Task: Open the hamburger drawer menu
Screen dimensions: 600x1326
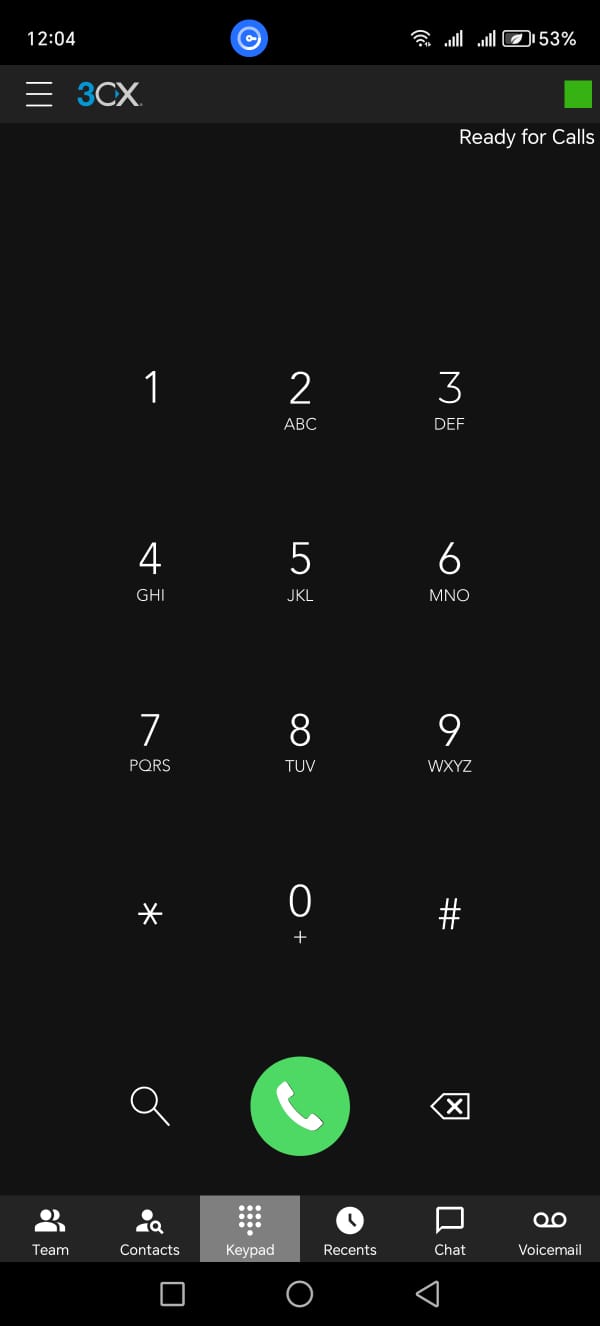Action: [x=39, y=94]
